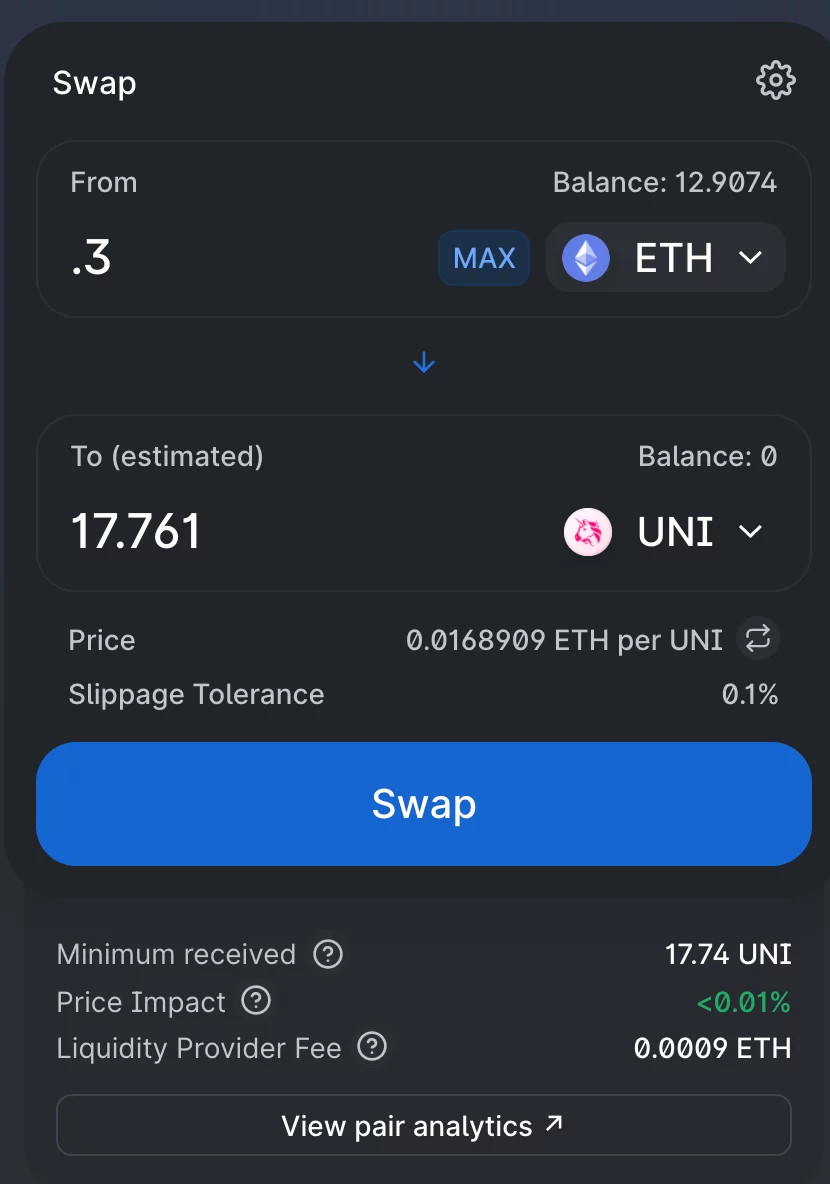Open the swap settings gear
This screenshot has width=830, height=1184.
coord(776,80)
